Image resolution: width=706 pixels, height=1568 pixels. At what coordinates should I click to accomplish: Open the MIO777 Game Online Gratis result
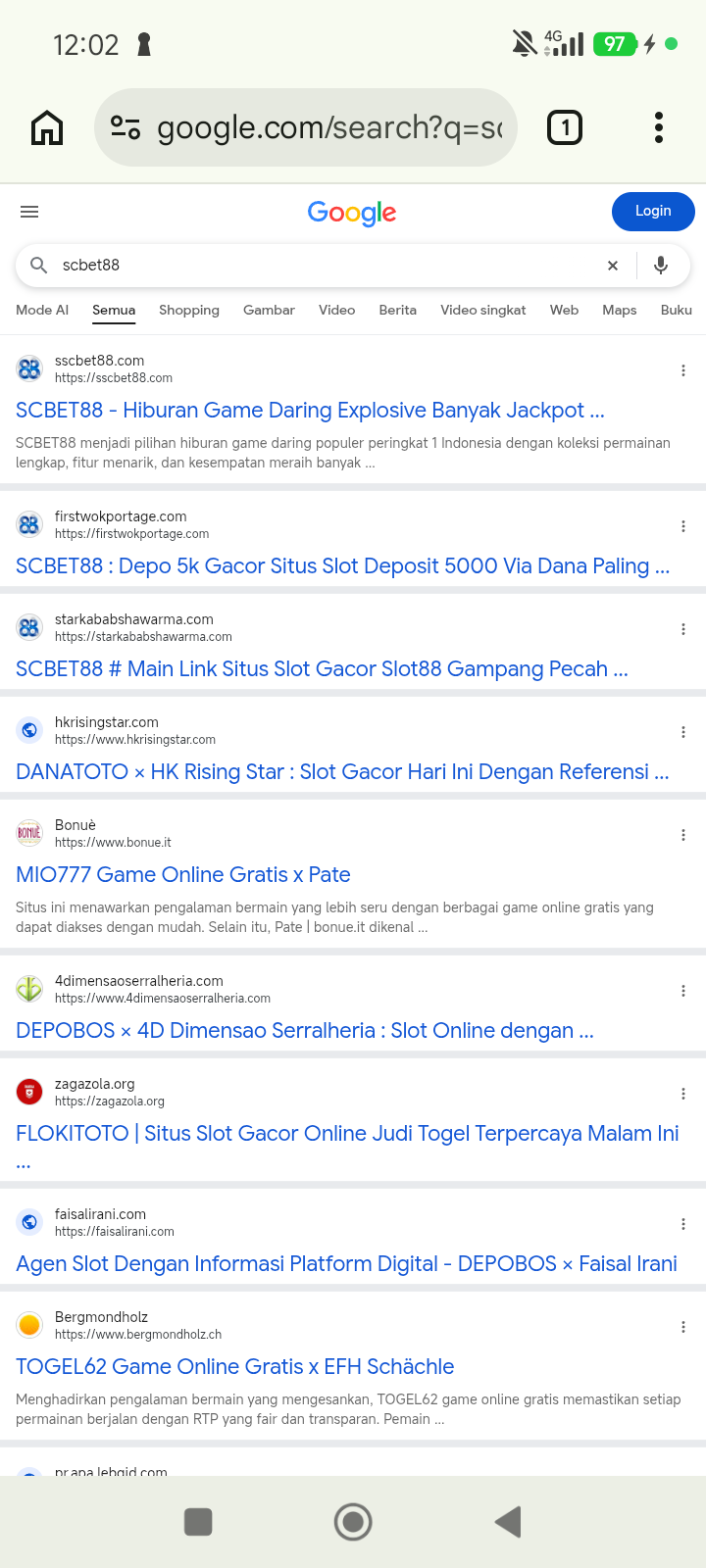(x=183, y=875)
